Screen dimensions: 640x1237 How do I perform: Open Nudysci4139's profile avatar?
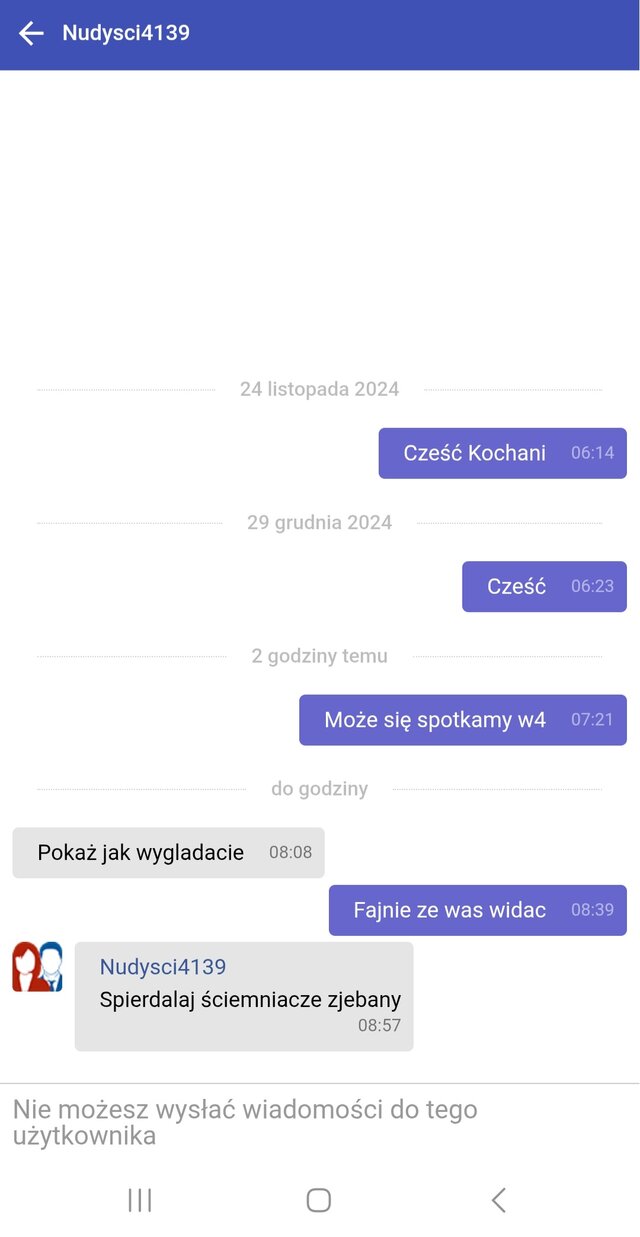(x=38, y=967)
